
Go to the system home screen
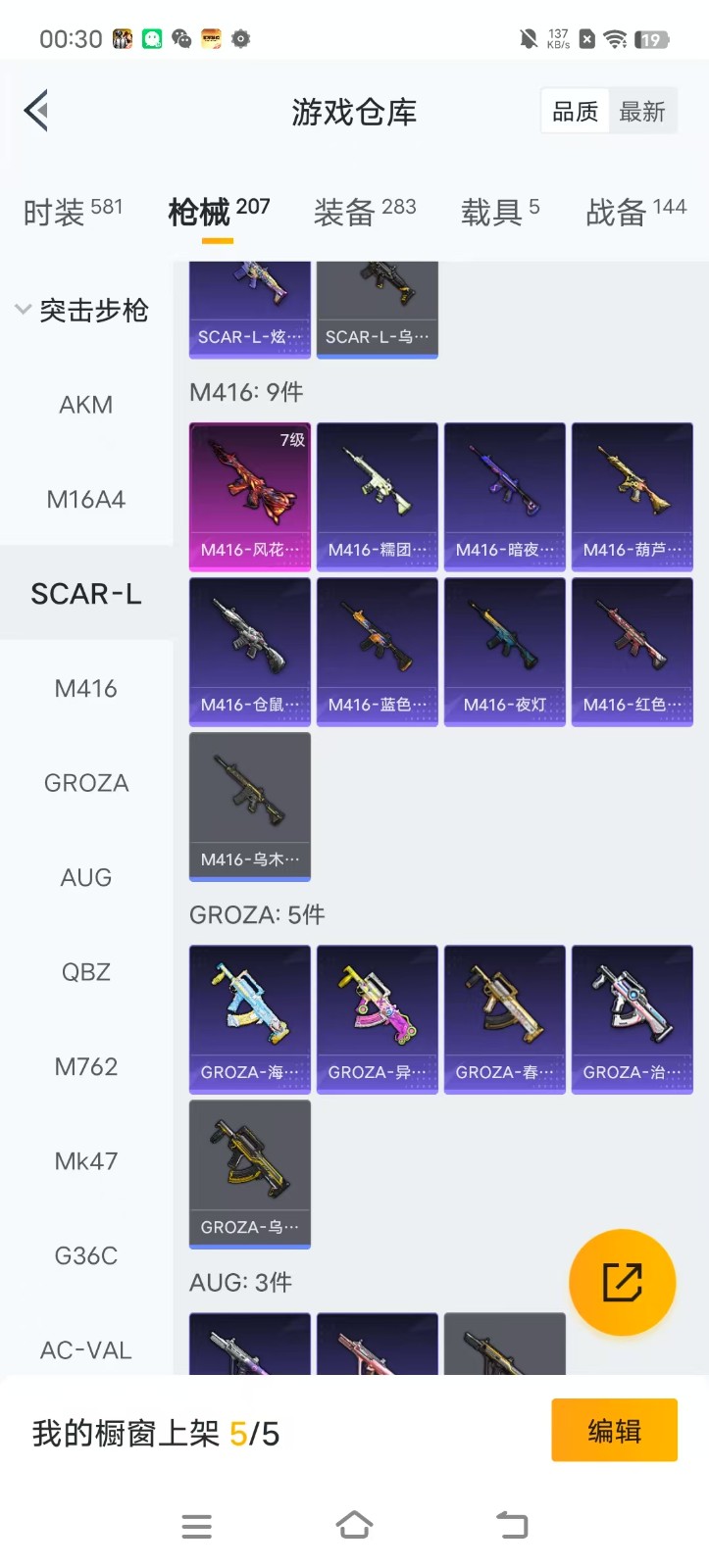[x=354, y=1525]
